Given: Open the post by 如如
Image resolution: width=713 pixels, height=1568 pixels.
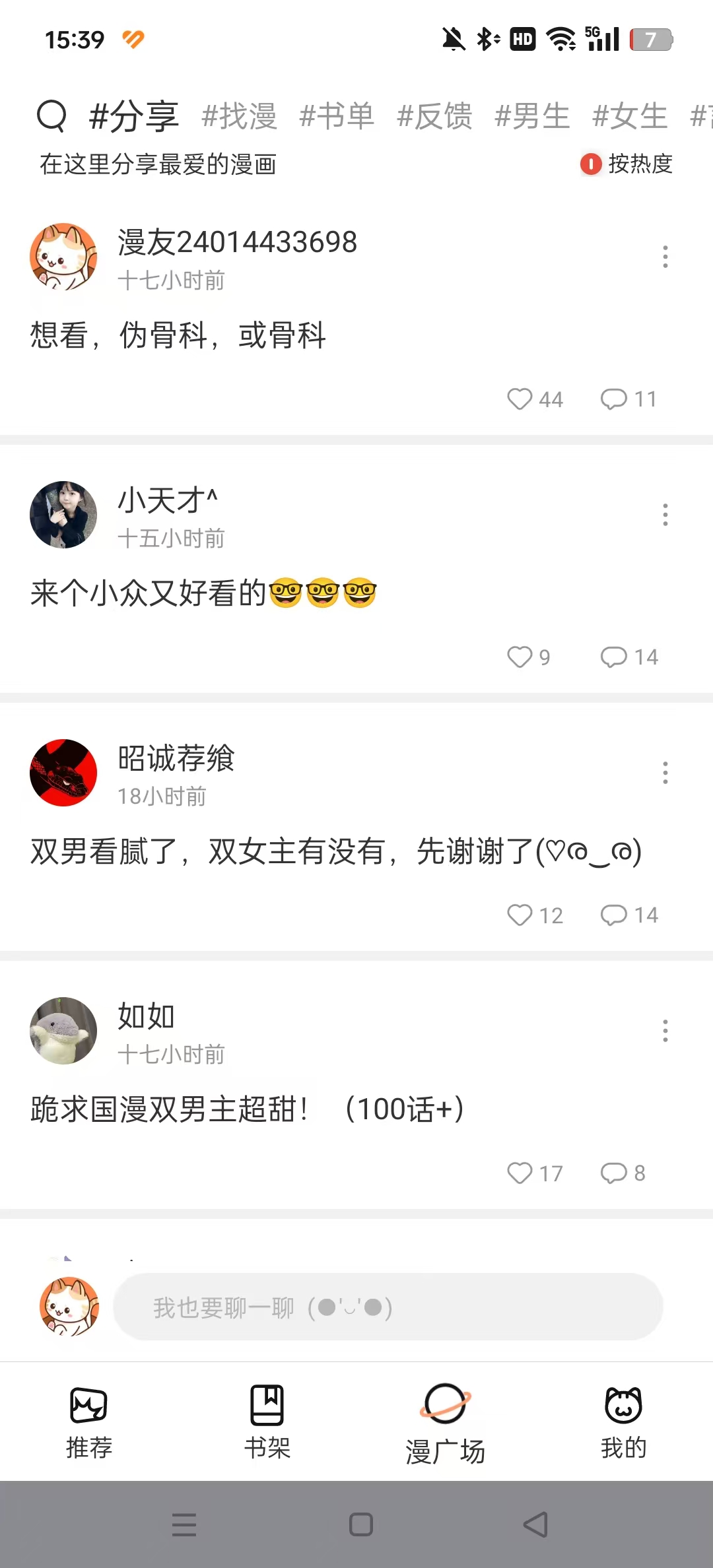Looking at the screenshot, I should tap(247, 1109).
